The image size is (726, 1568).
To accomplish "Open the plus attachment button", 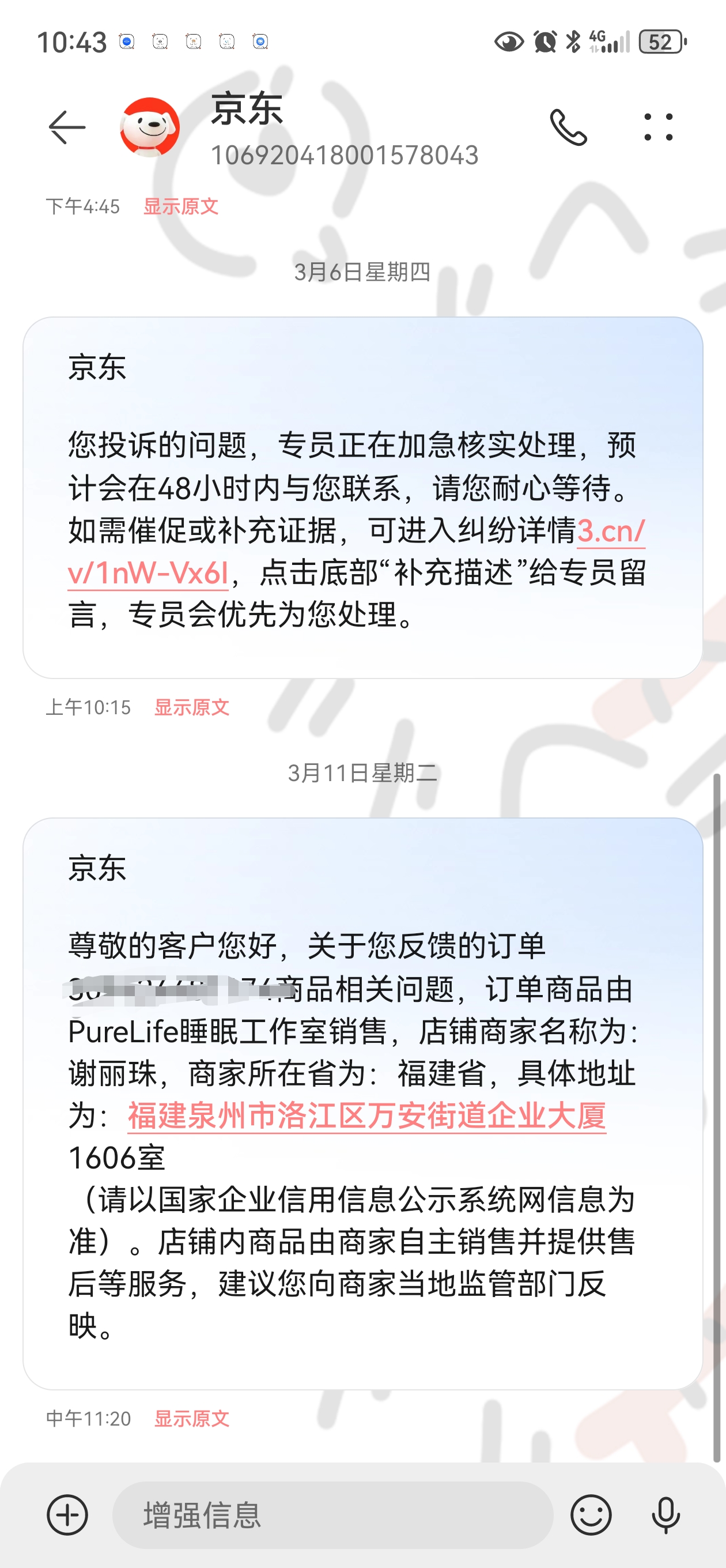I will (x=67, y=1514).
